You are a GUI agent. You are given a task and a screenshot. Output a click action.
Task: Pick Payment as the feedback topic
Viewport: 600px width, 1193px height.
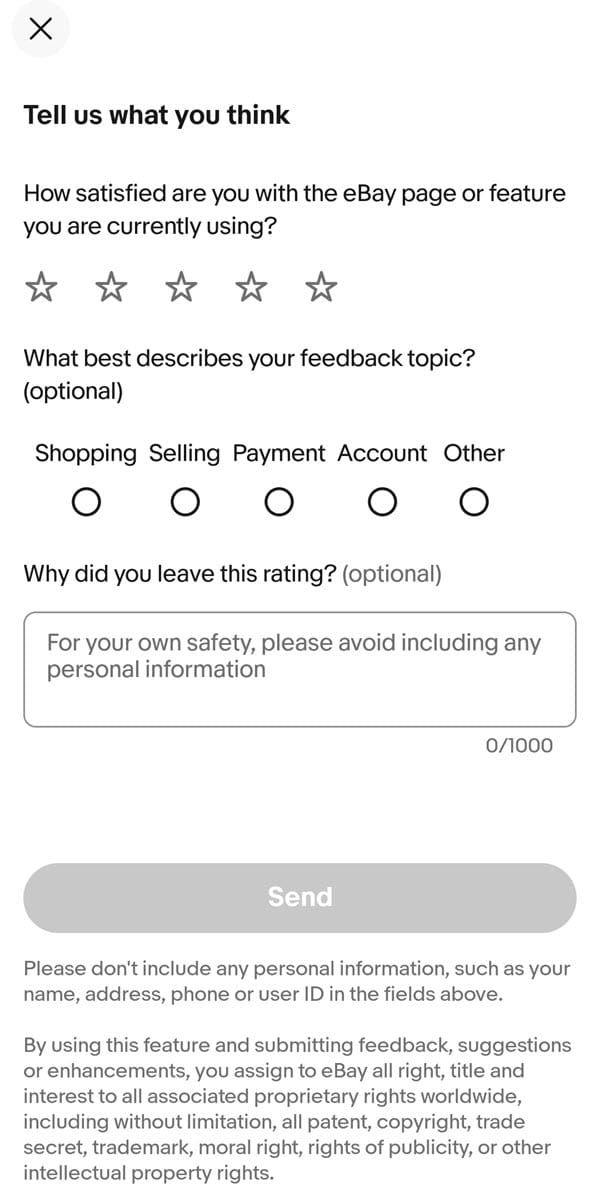pos(279,502)
